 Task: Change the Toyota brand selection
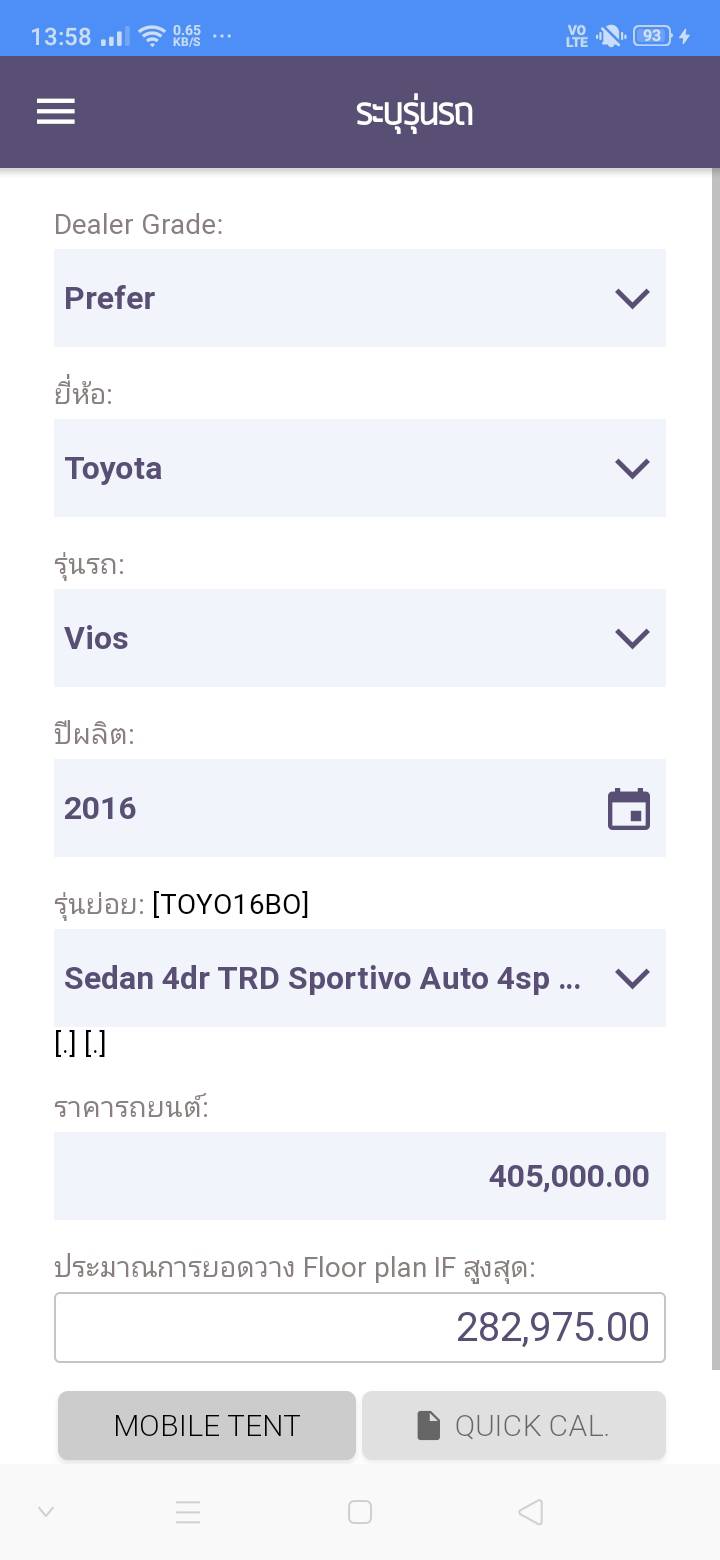pyautogui.click(x=359, y=468)
